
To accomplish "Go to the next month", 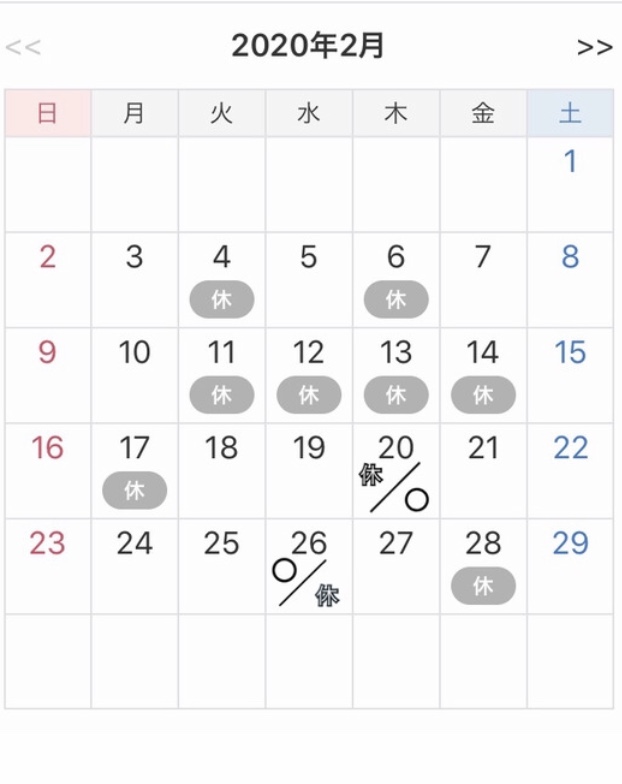I will [594, 47].
